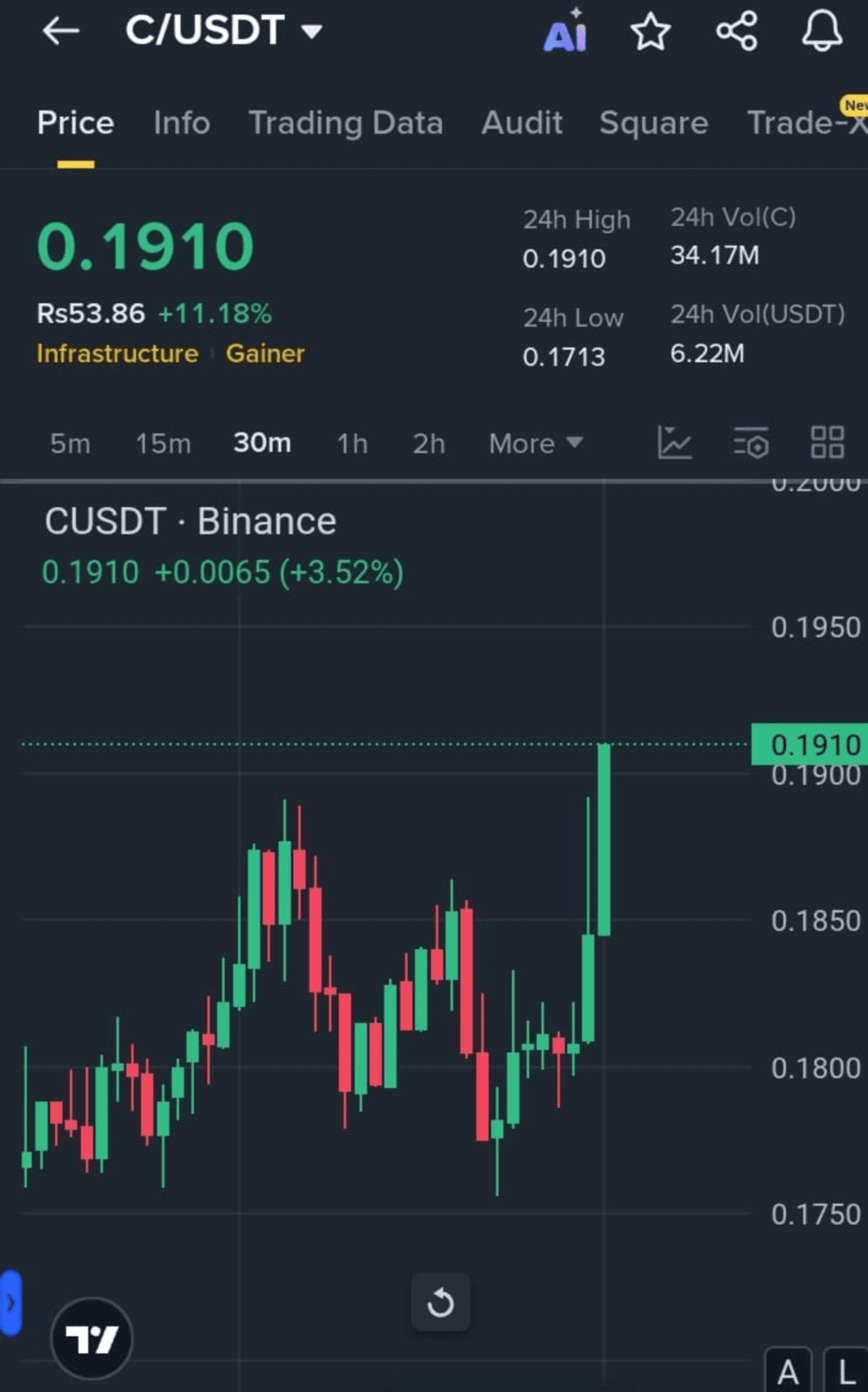Reset the chart view
868x1392 pixels.
tap(441, 1302)
